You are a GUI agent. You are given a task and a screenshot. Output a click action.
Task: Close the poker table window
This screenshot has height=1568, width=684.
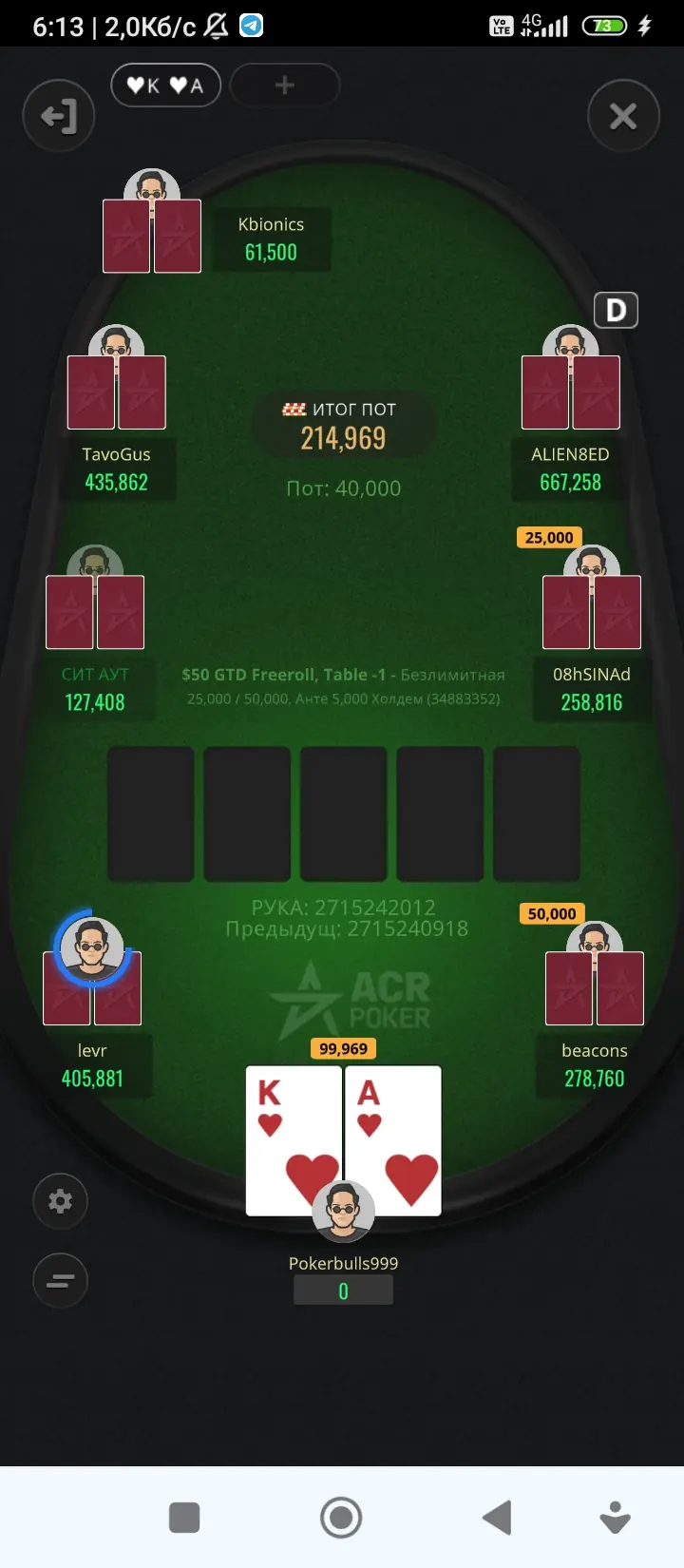[x=623, y=116]
